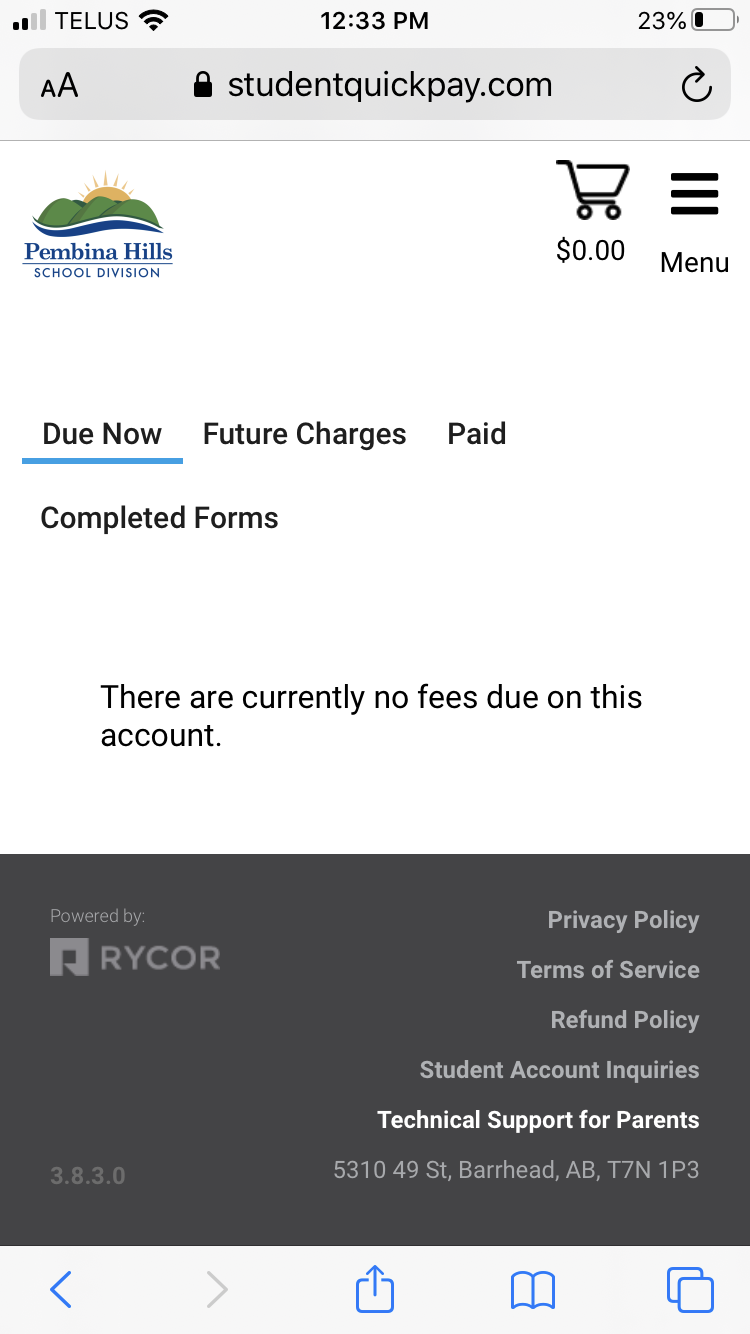Go back to the previous page

pyautogui.click(x=61, y=1290)
